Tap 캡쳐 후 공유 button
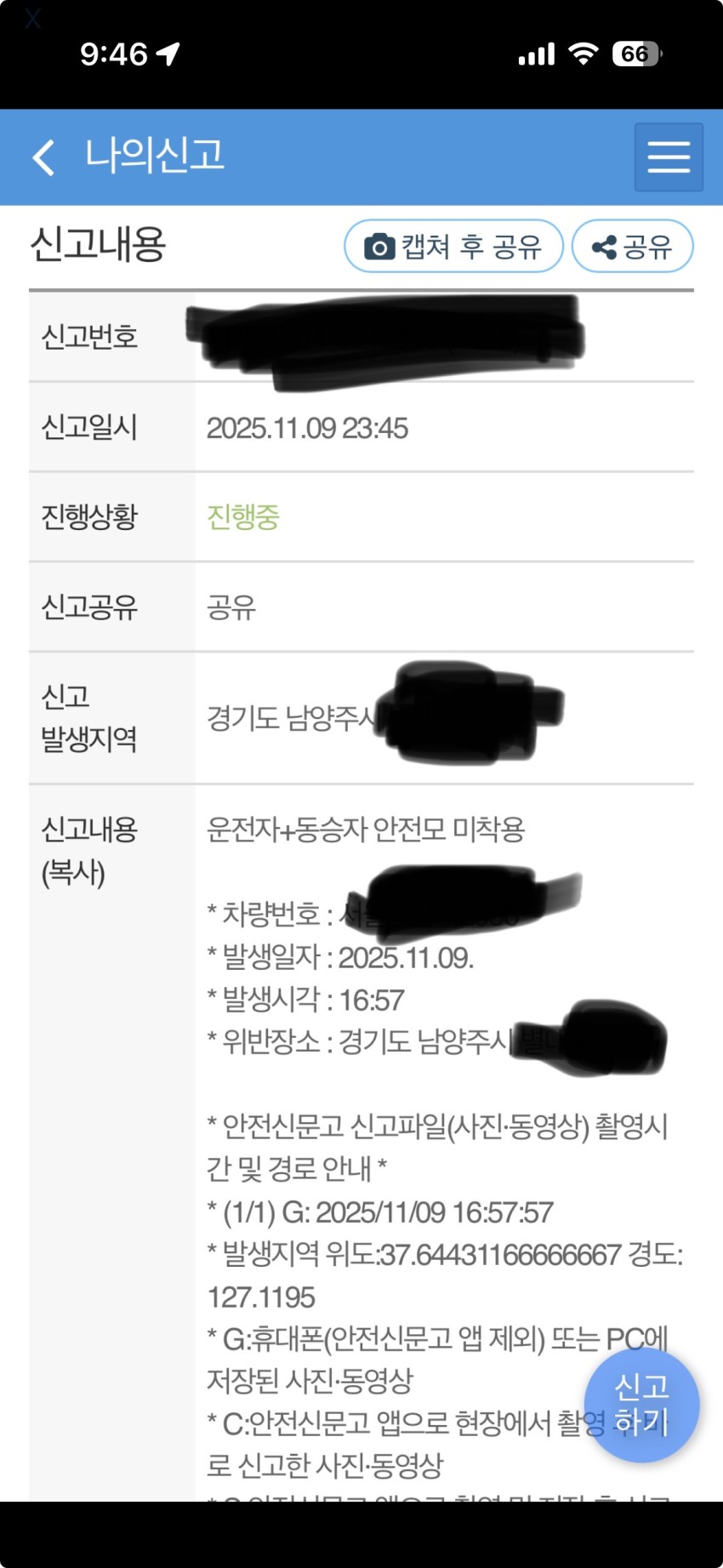The width and height of the screenshot is (723, 1568). pos(453,247)
